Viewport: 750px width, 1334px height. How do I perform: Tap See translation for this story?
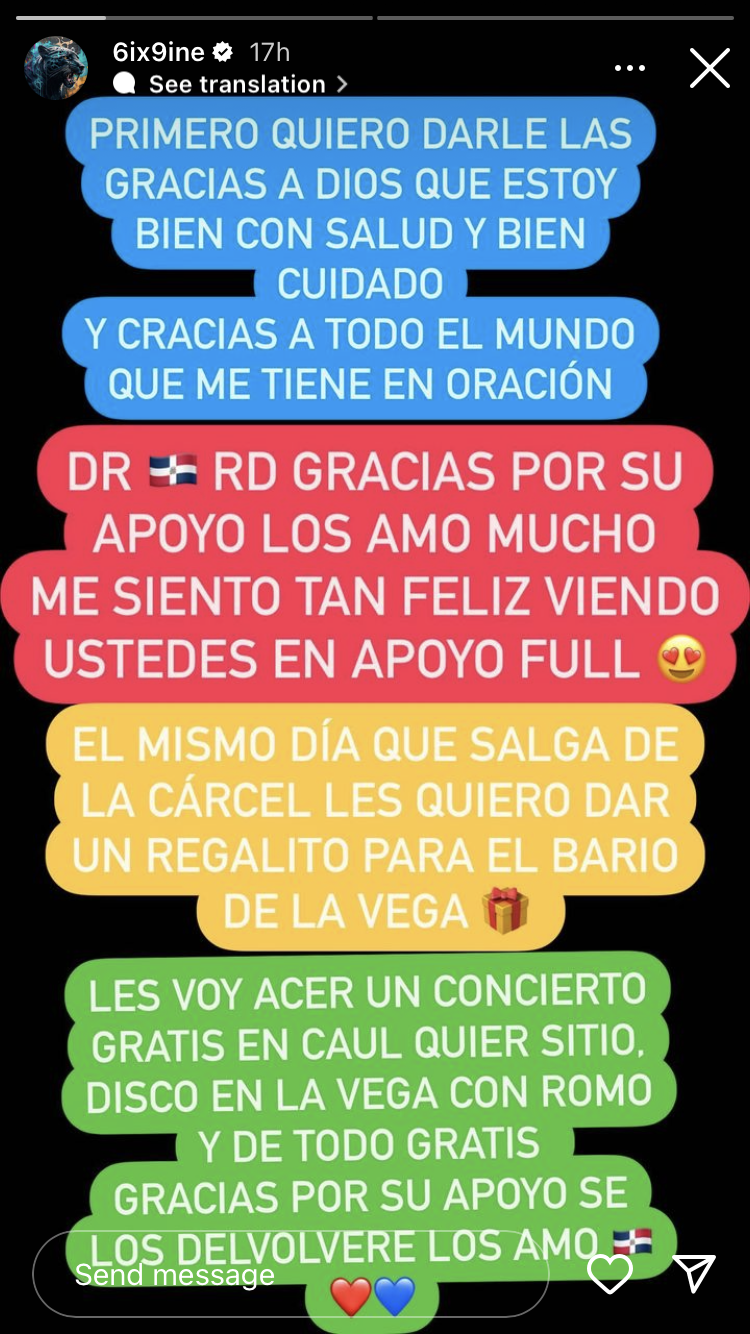coord(237,84)
